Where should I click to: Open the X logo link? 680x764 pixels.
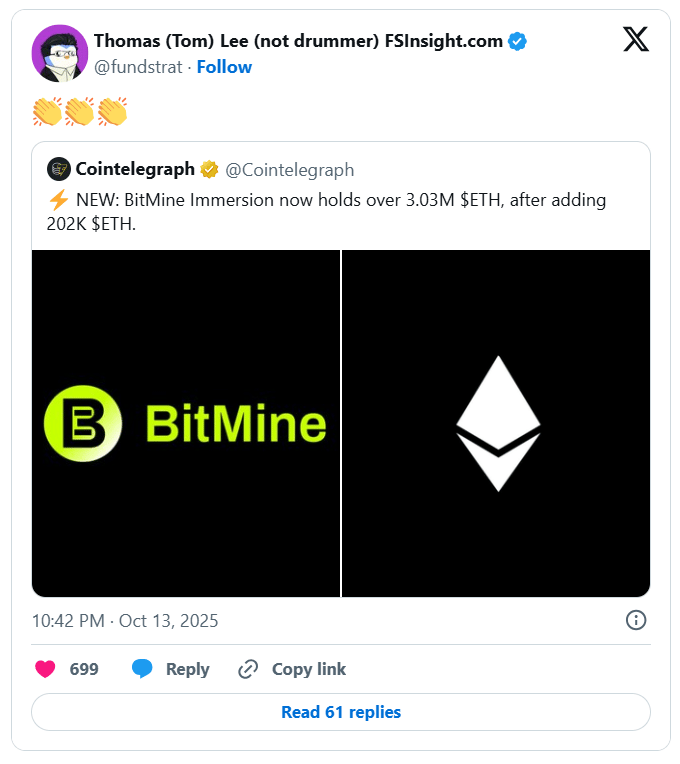(x=635, y=41)
